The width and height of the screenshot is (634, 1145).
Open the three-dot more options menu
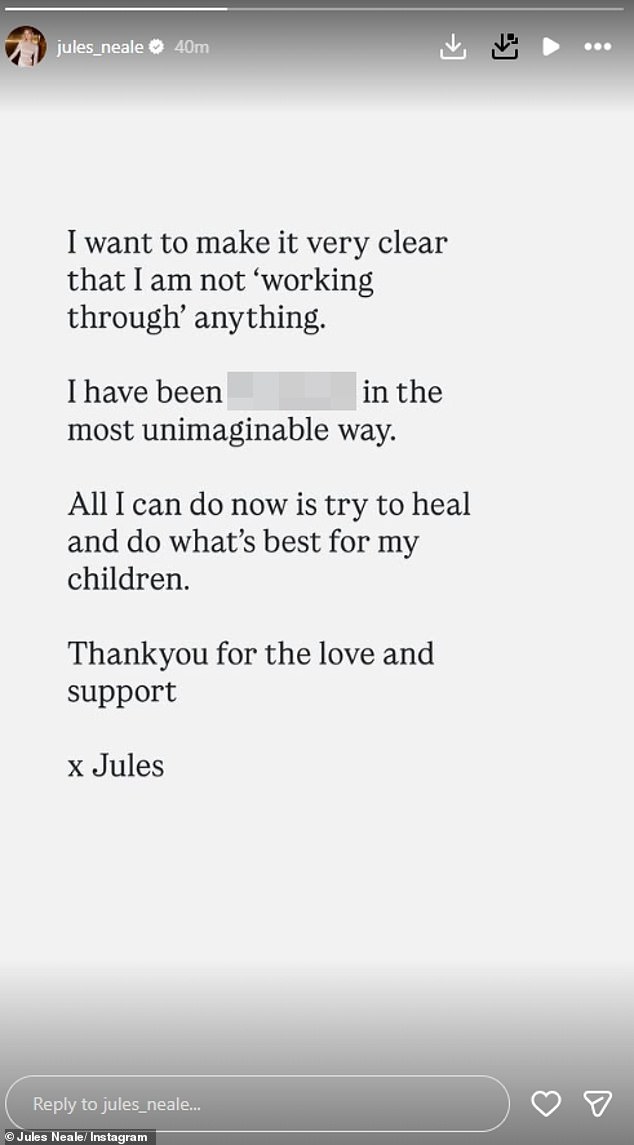click(598, 46)
